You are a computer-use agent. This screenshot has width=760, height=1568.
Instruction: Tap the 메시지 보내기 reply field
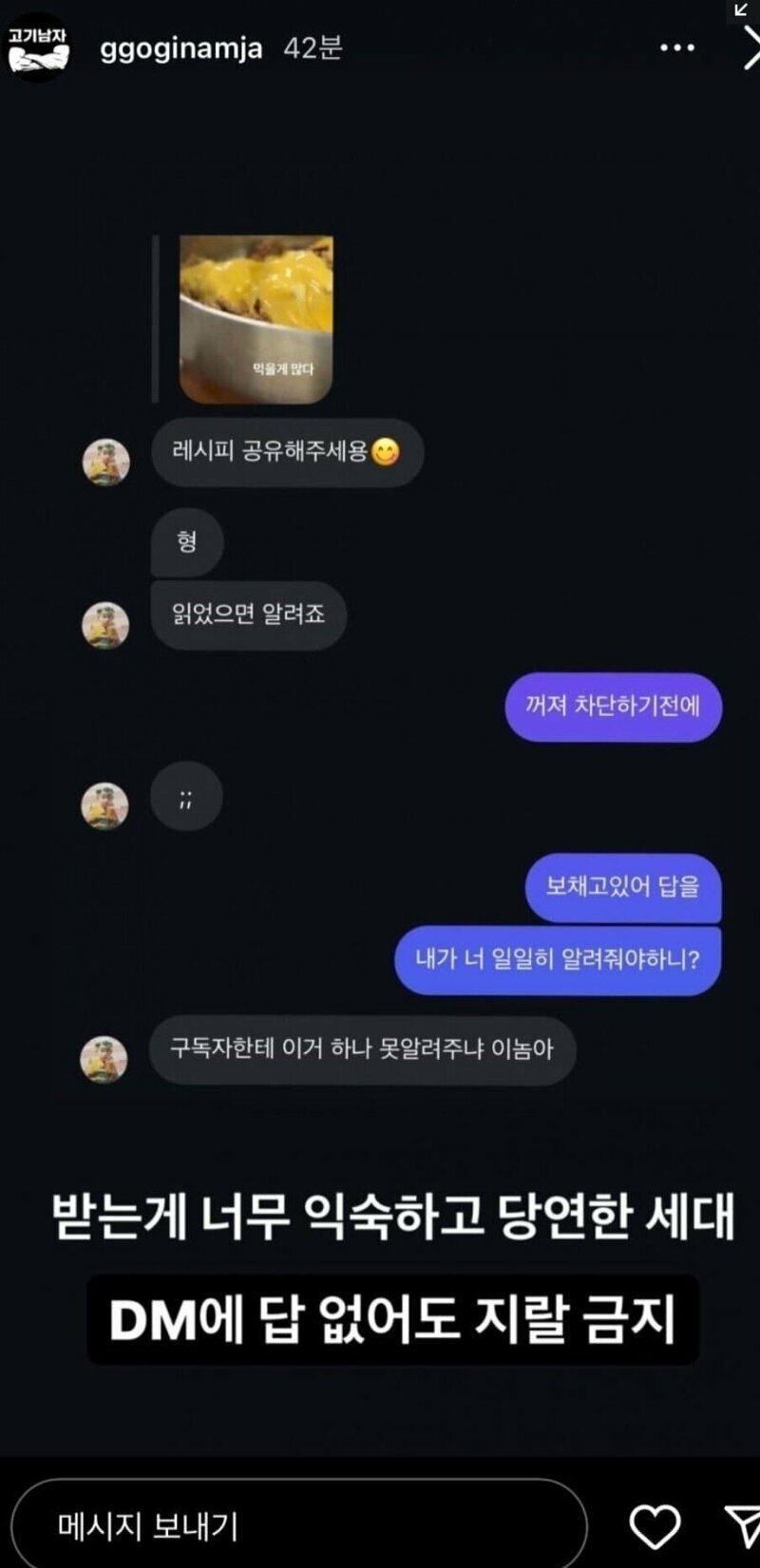pos(298,1526)
